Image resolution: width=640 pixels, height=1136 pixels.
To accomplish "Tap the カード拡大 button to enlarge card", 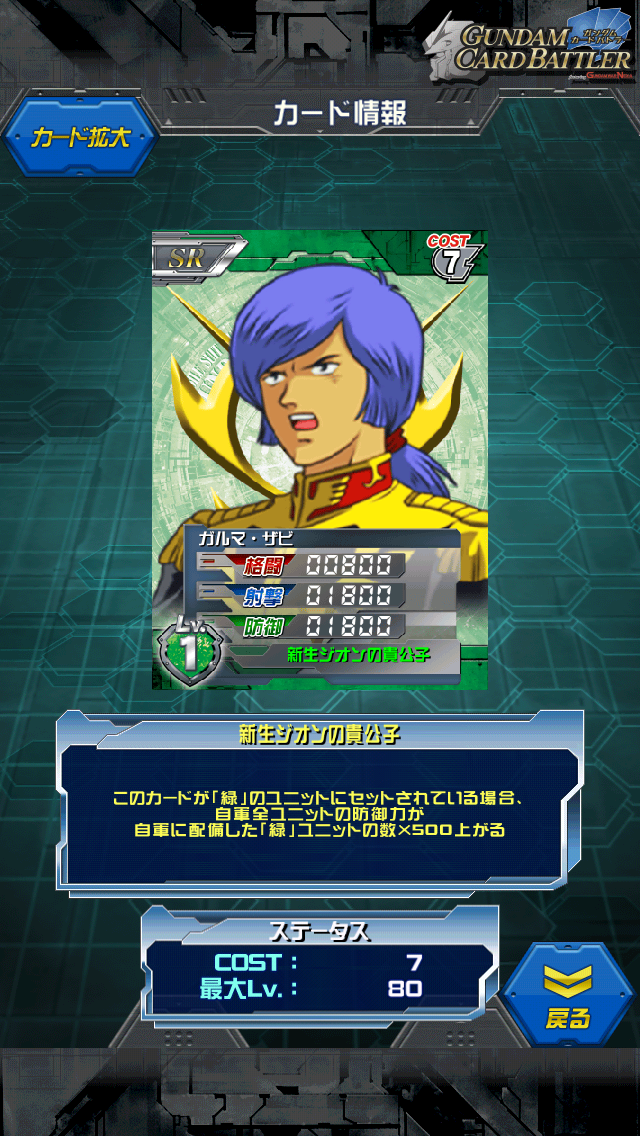I will pyautogui.click(x=80, y=137).
